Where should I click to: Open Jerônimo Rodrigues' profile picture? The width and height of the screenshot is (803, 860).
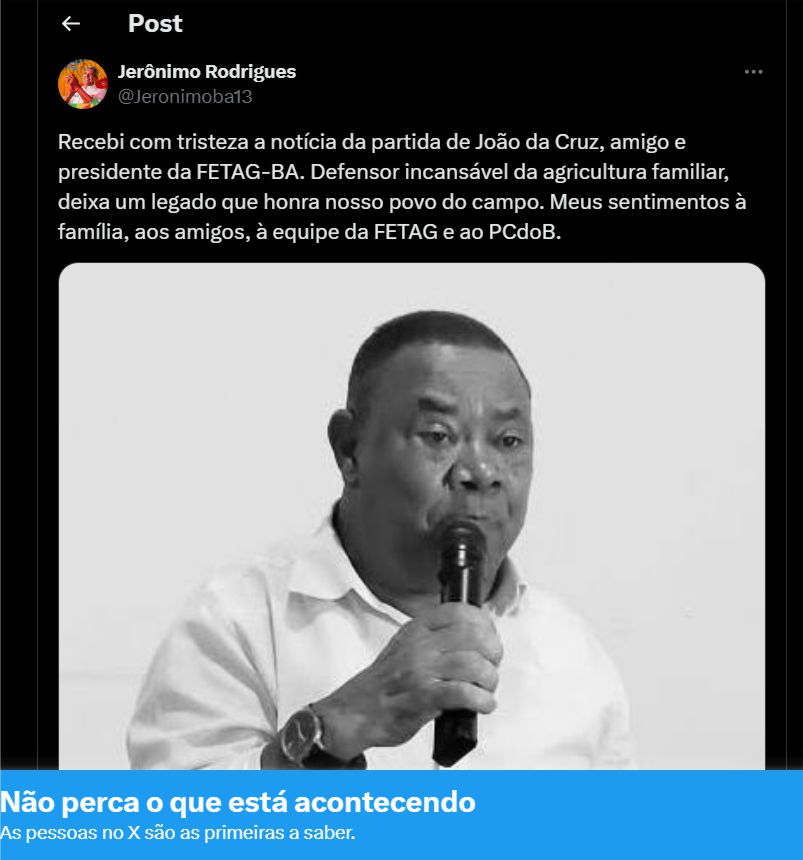click(83, 84)
